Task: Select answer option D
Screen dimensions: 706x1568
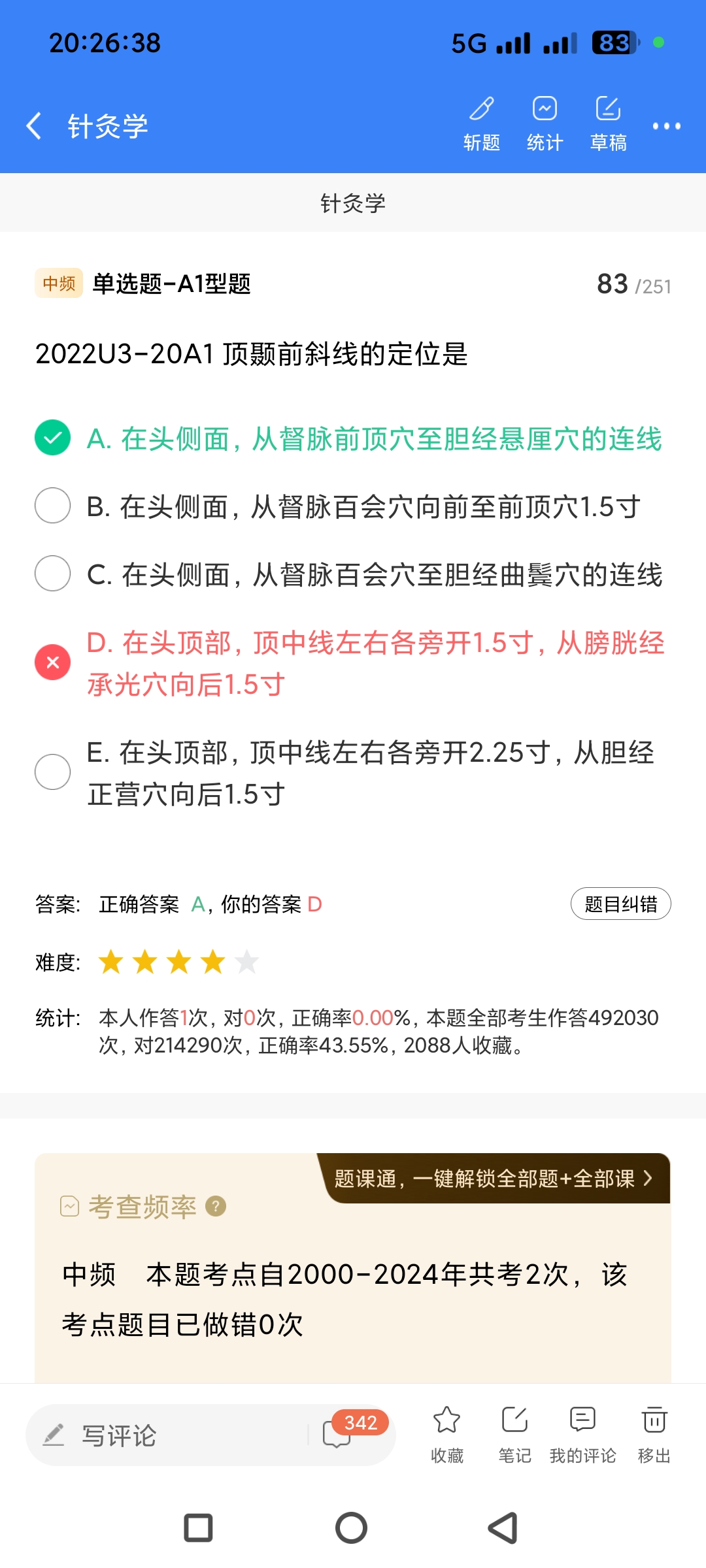Action: [52, 662]
